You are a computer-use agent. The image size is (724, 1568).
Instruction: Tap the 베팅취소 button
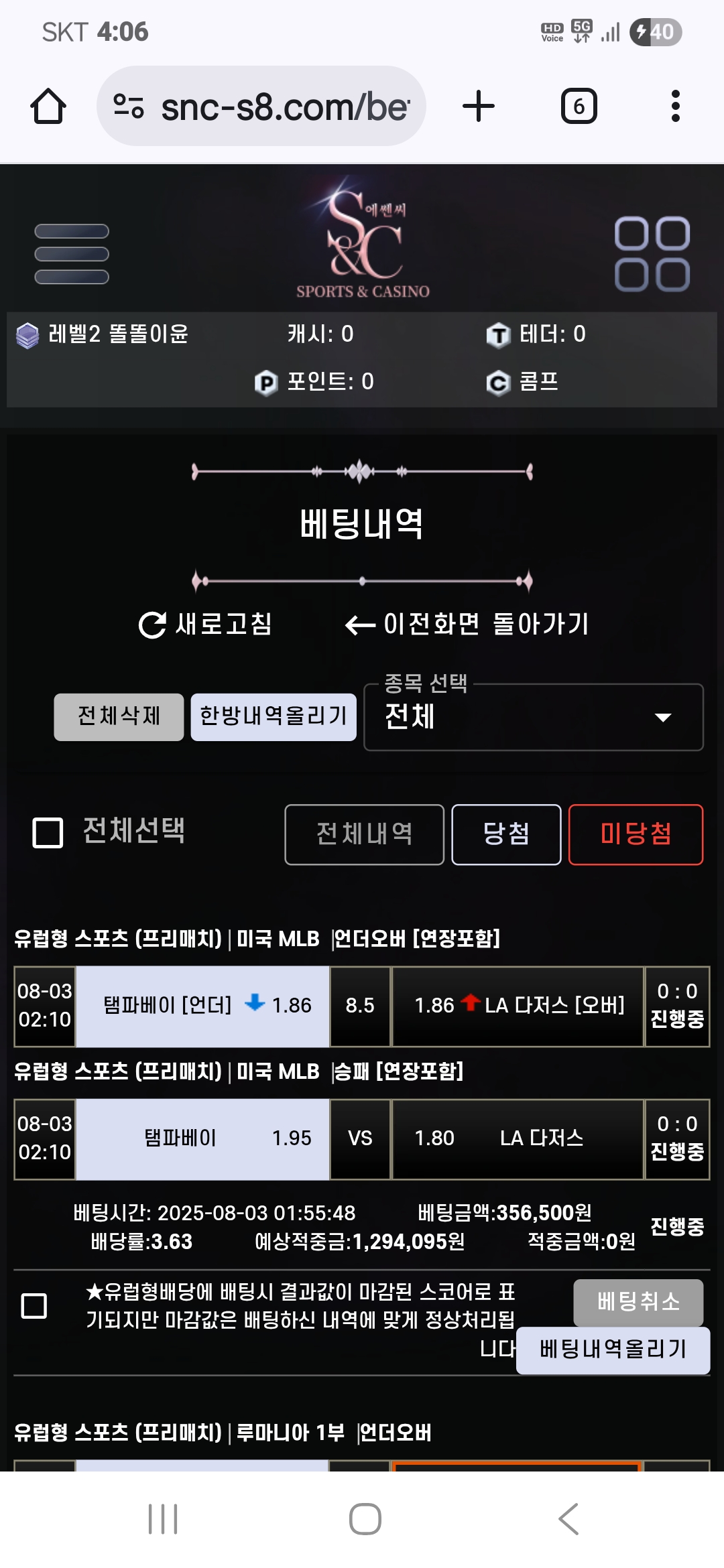click(638, 1302)
